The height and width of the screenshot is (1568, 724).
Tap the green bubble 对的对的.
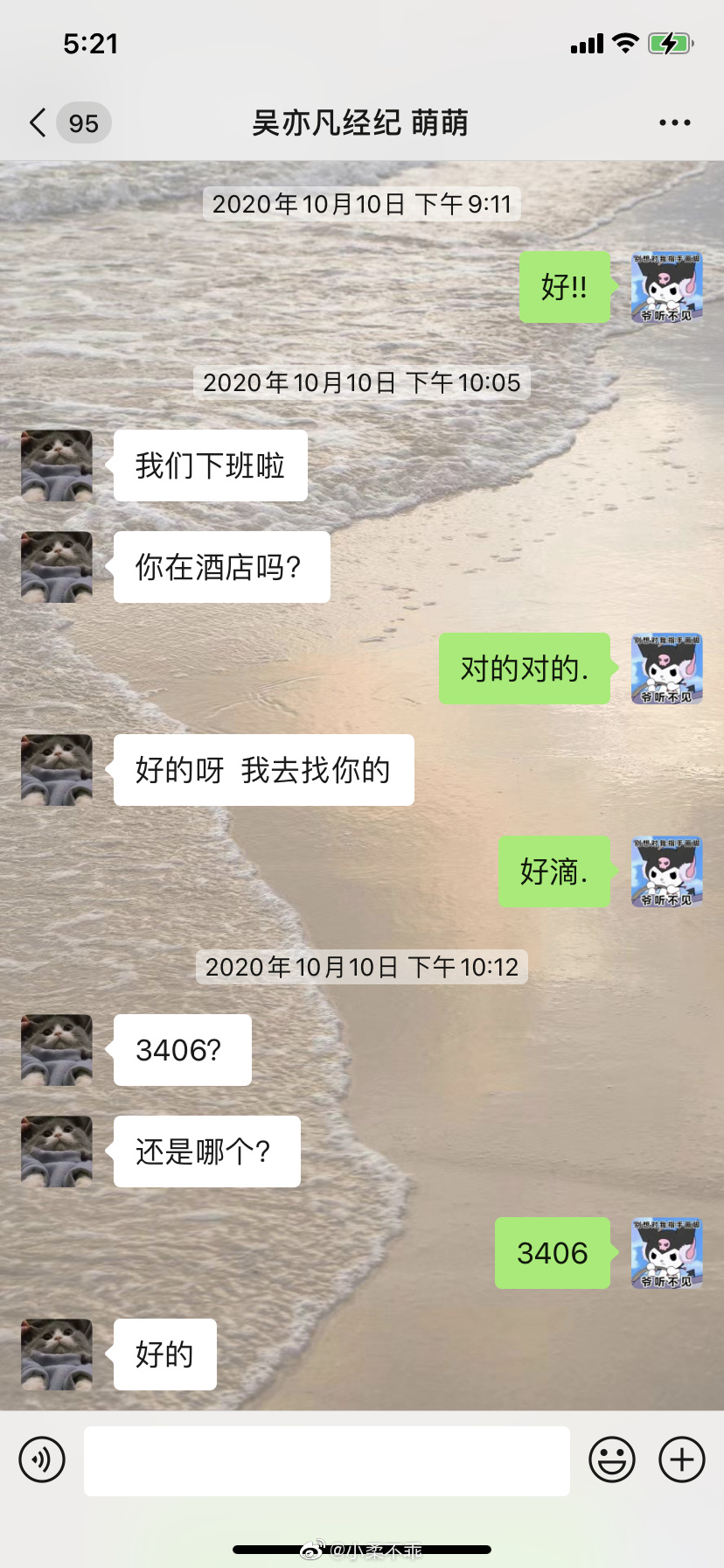coord(525,668)
